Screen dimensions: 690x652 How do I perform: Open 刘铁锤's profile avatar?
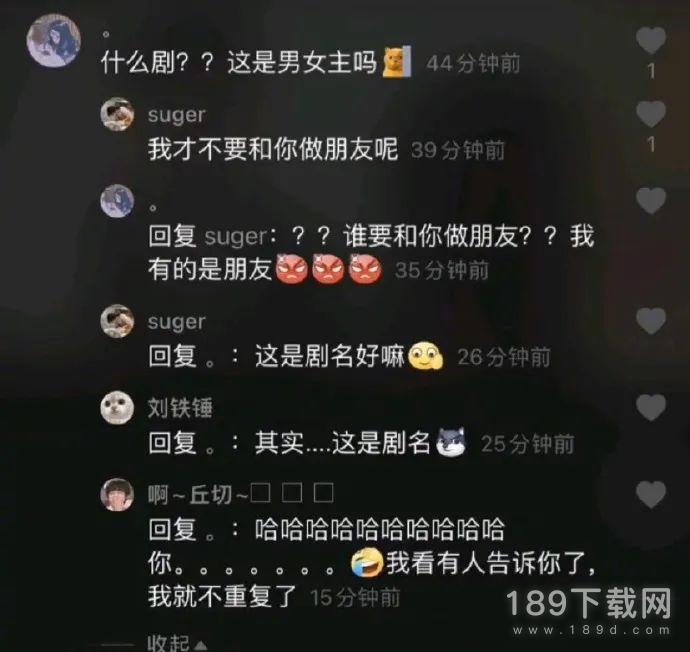[x=118, y=407]
